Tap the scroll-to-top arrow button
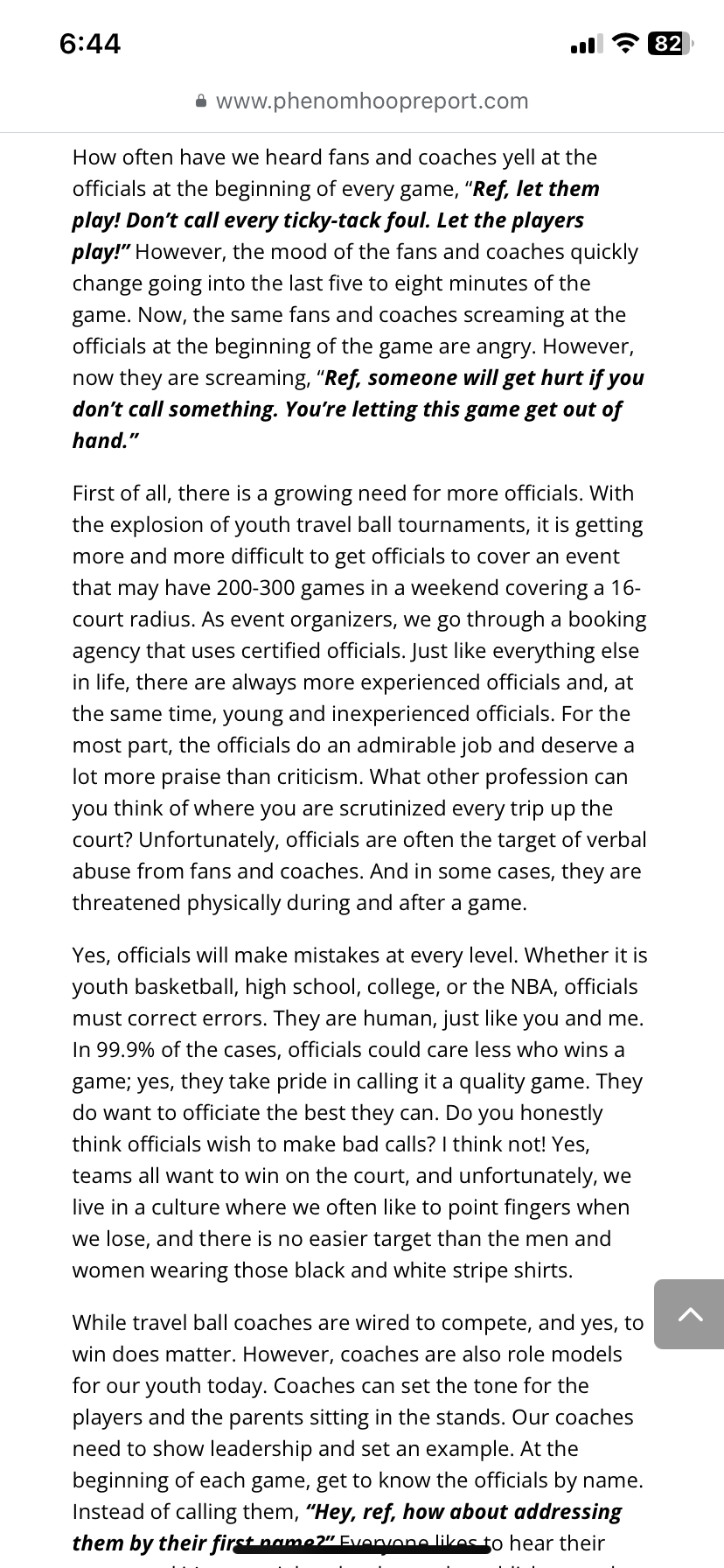 tap(689, 1313)
